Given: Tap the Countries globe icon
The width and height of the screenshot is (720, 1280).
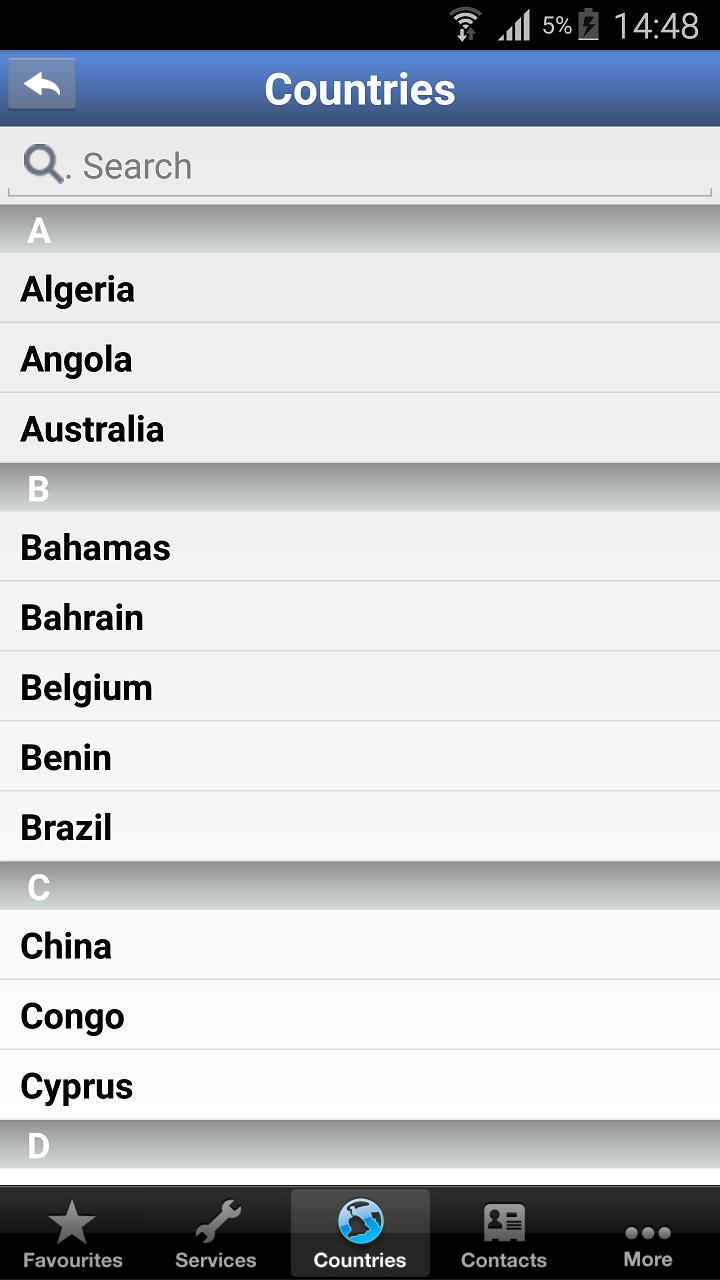Looking at the screenshot, I should coord(360,1220).
